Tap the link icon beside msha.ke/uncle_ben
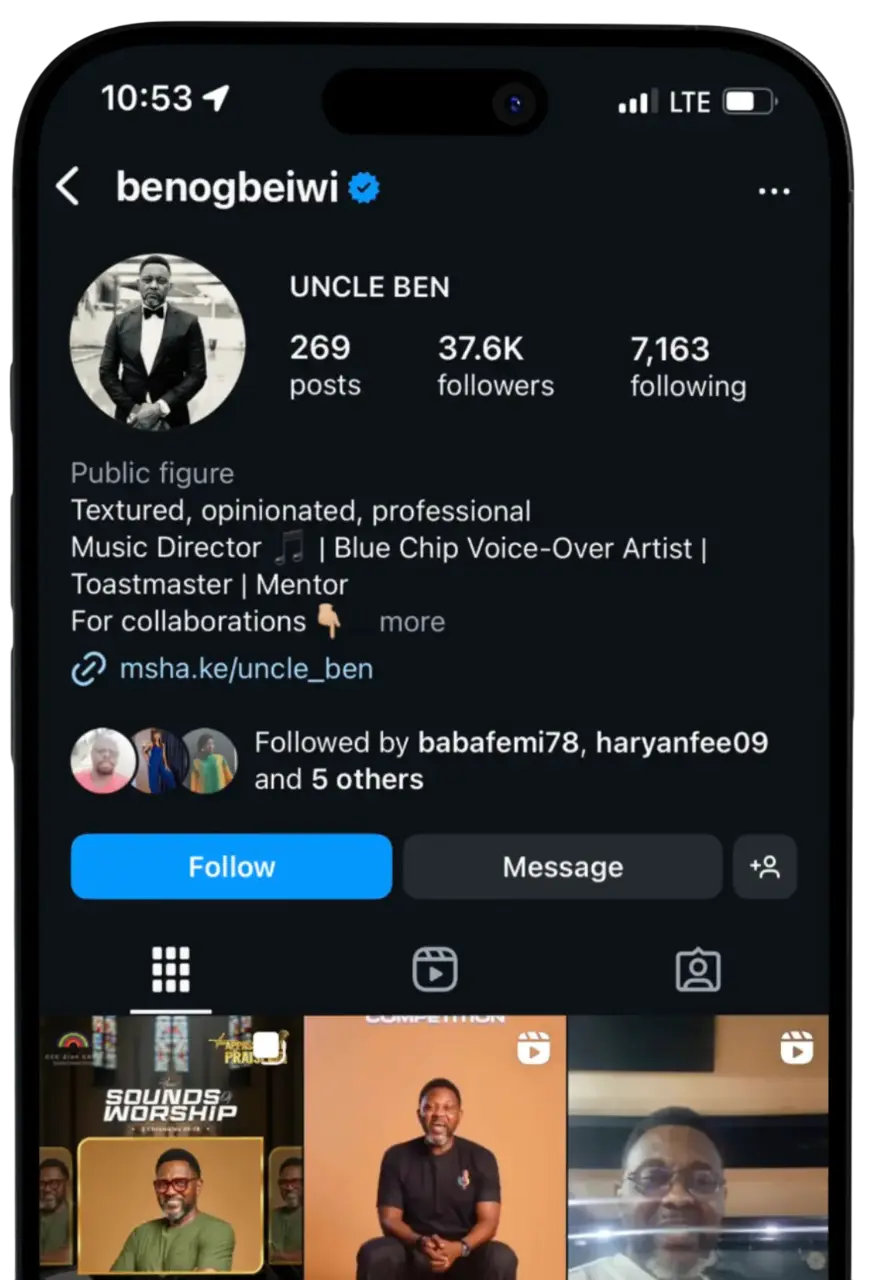The width and height of the screenshot is (884, 1280). (x=88, y=669)
